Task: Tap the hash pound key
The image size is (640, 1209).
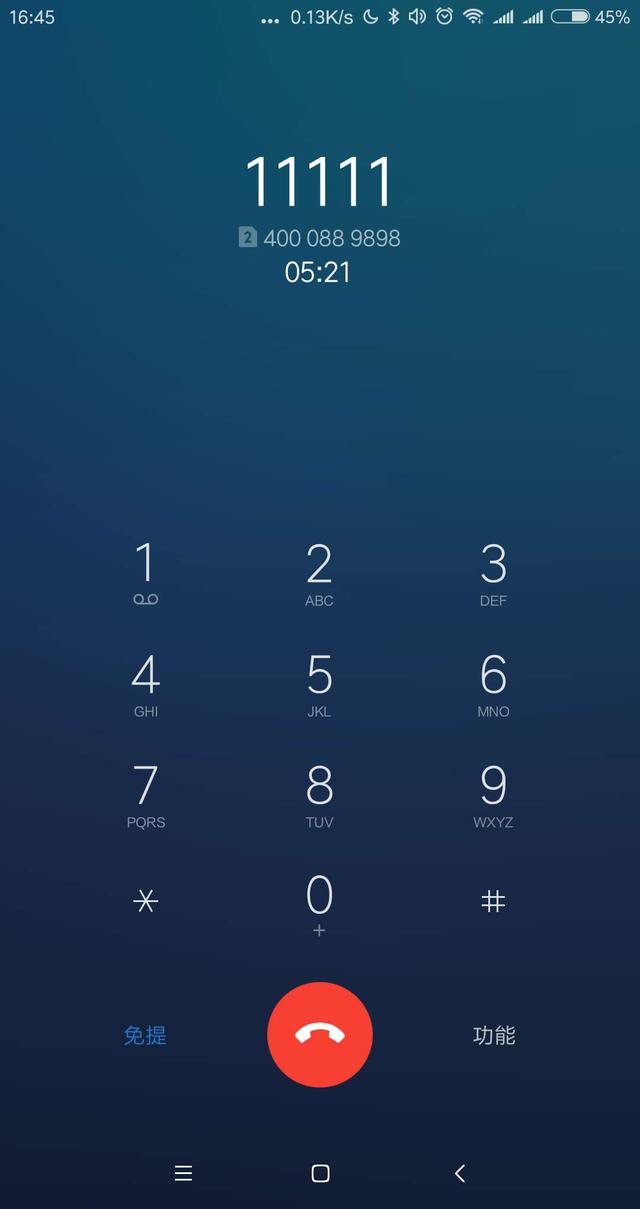Action: click(493, 902)
